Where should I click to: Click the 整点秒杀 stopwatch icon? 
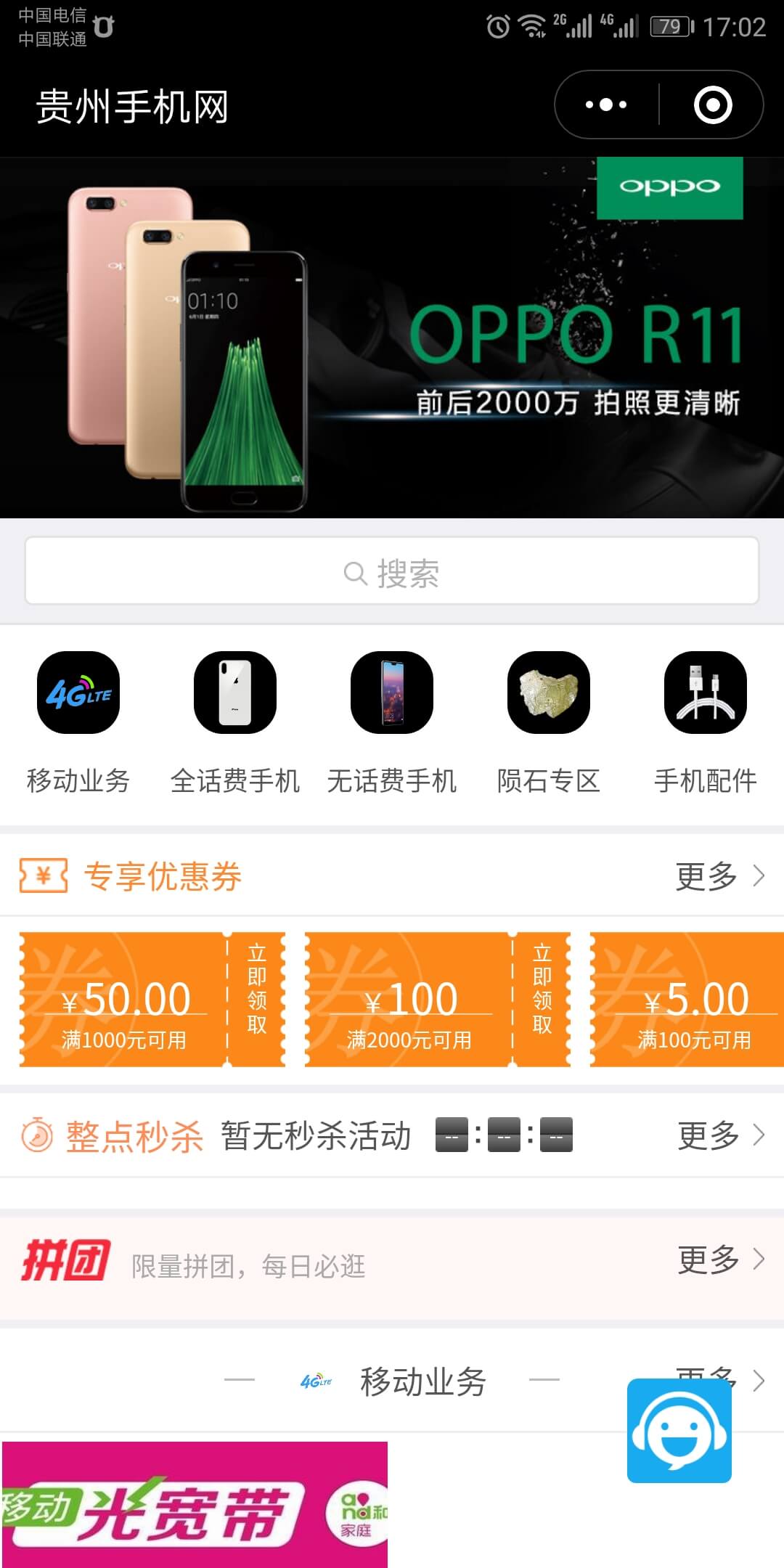(38, 1135)
